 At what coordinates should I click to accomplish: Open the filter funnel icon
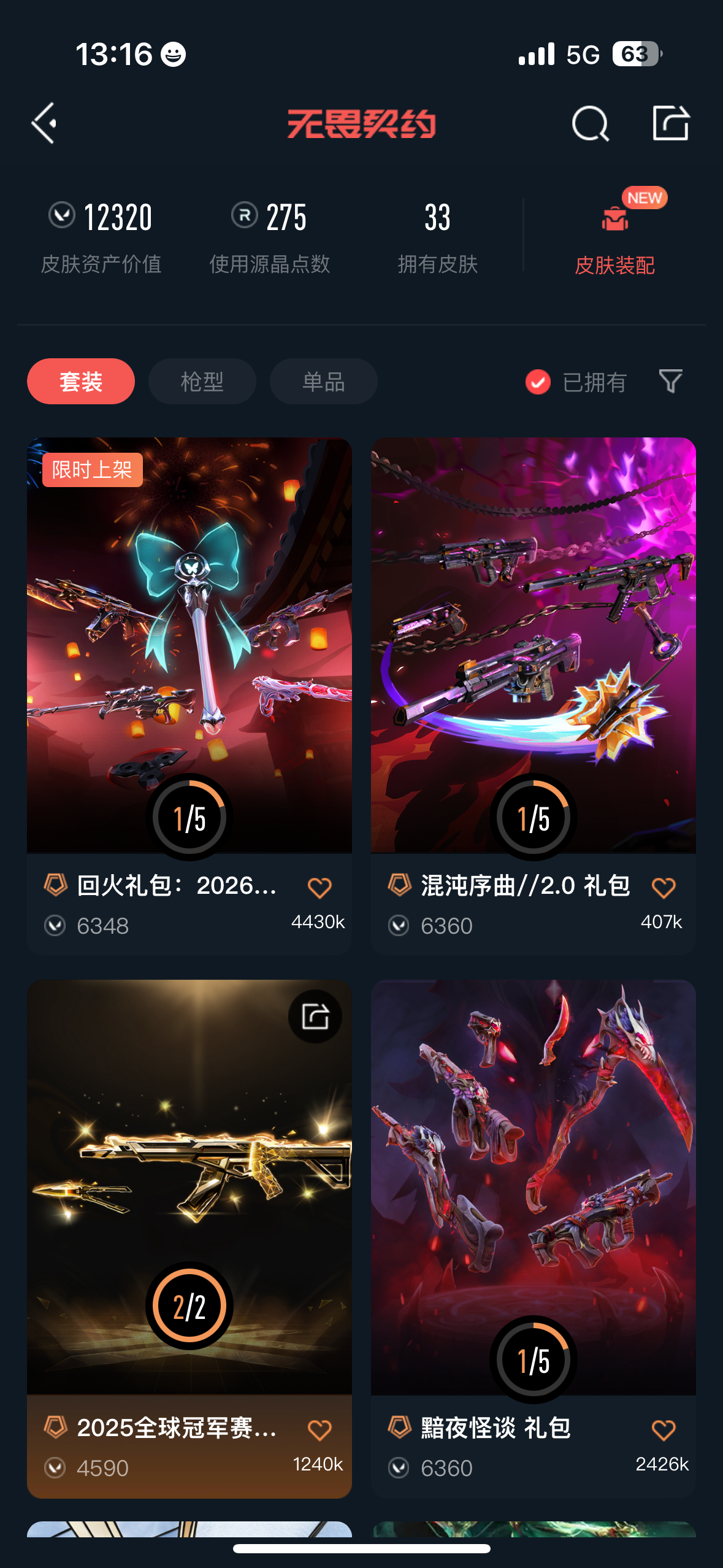[x=670, y=382]
